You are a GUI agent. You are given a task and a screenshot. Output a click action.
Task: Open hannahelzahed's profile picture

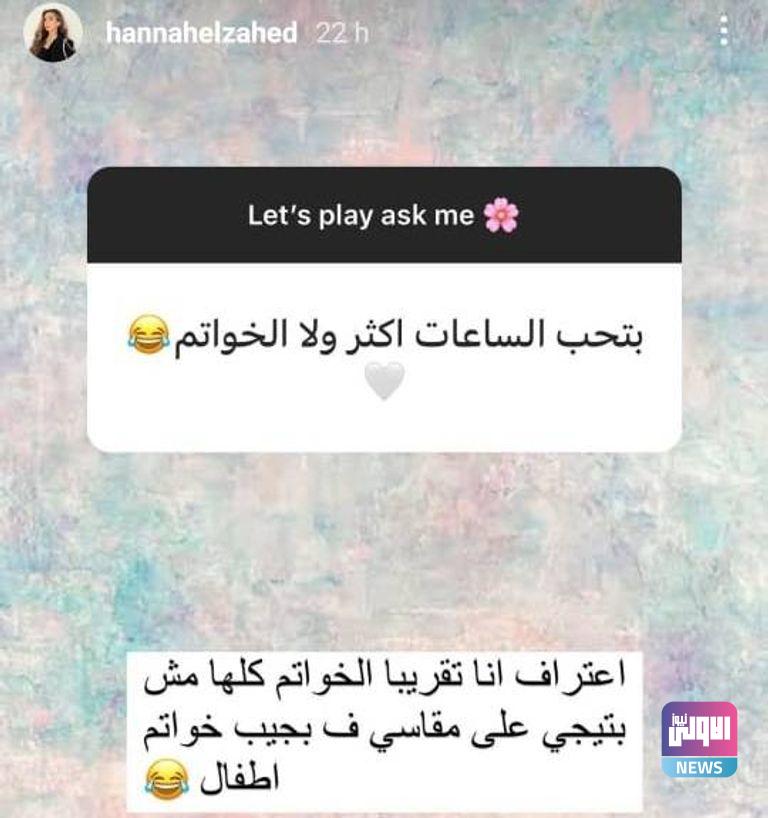(52, 33)
